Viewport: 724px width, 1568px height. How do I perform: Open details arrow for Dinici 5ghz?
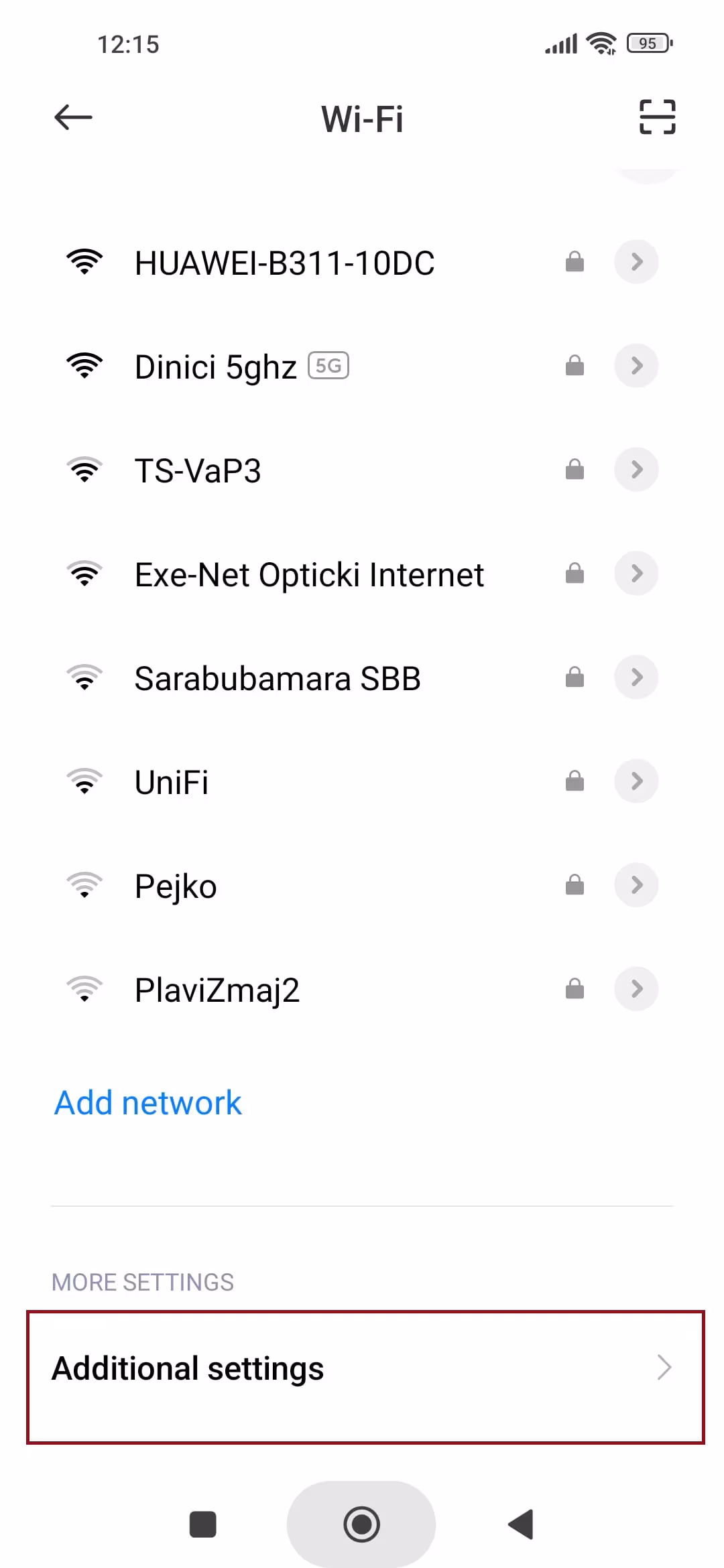[636, 366]
